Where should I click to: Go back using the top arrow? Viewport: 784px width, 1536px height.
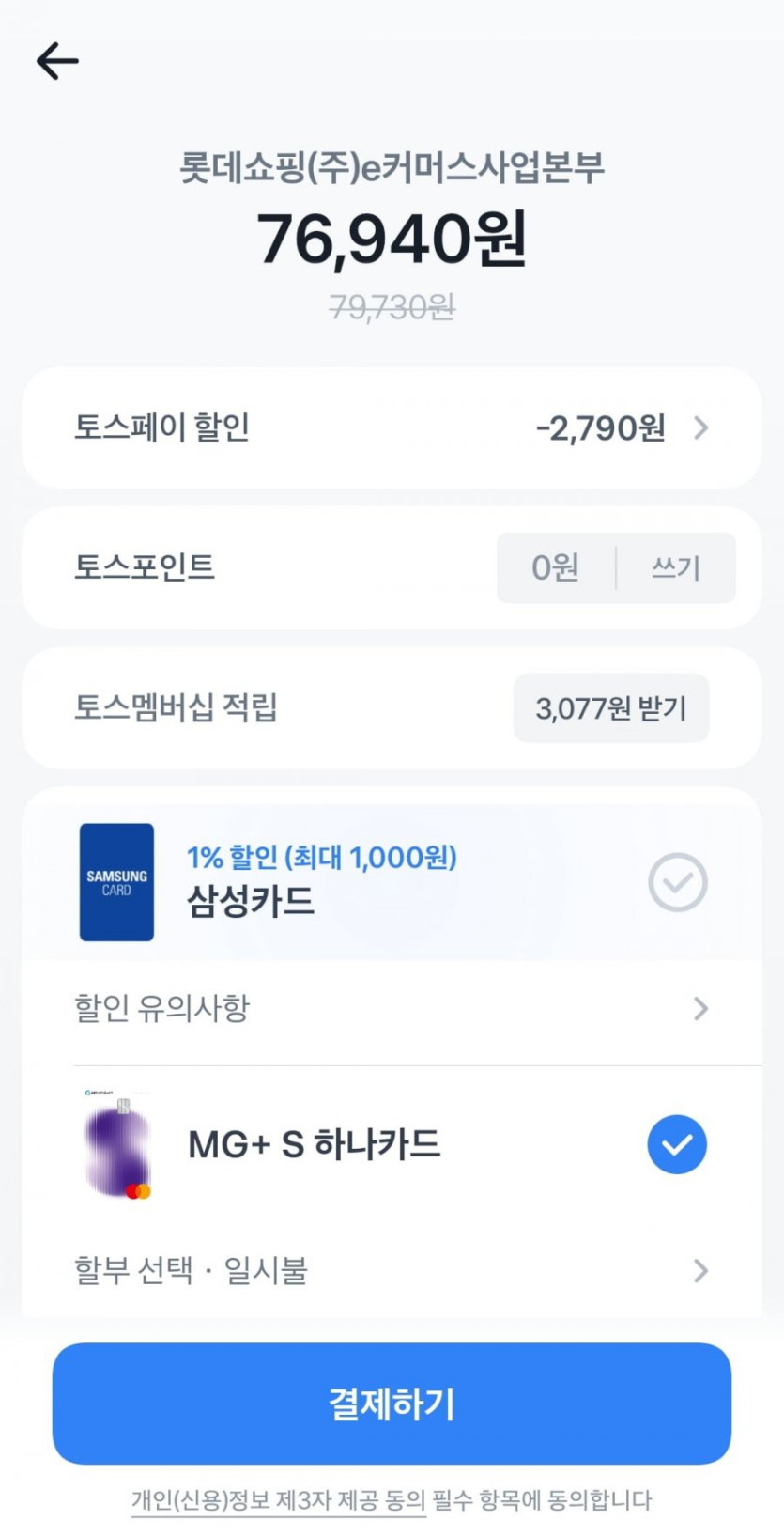(x=57, y=62)
